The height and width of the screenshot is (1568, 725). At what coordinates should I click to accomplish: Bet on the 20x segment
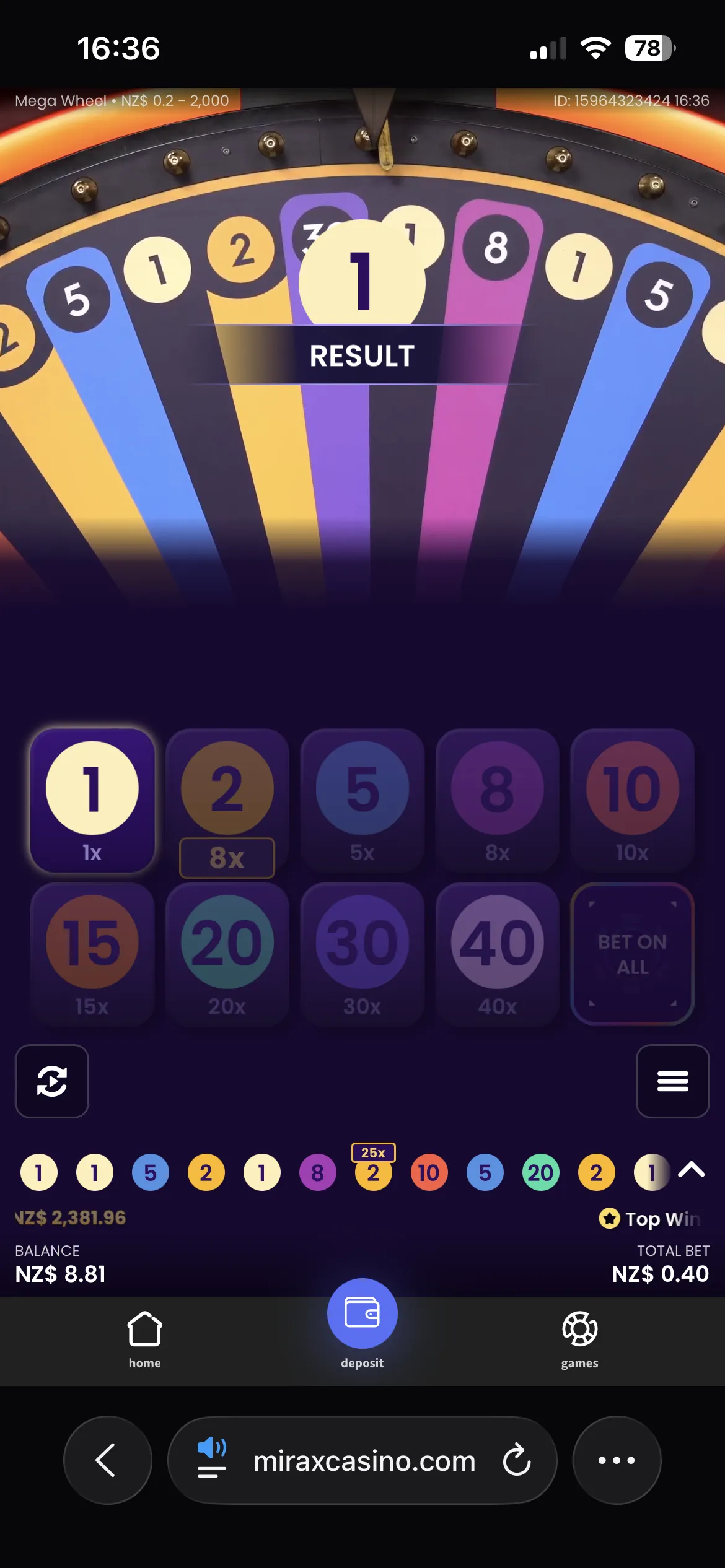point(227,954)
